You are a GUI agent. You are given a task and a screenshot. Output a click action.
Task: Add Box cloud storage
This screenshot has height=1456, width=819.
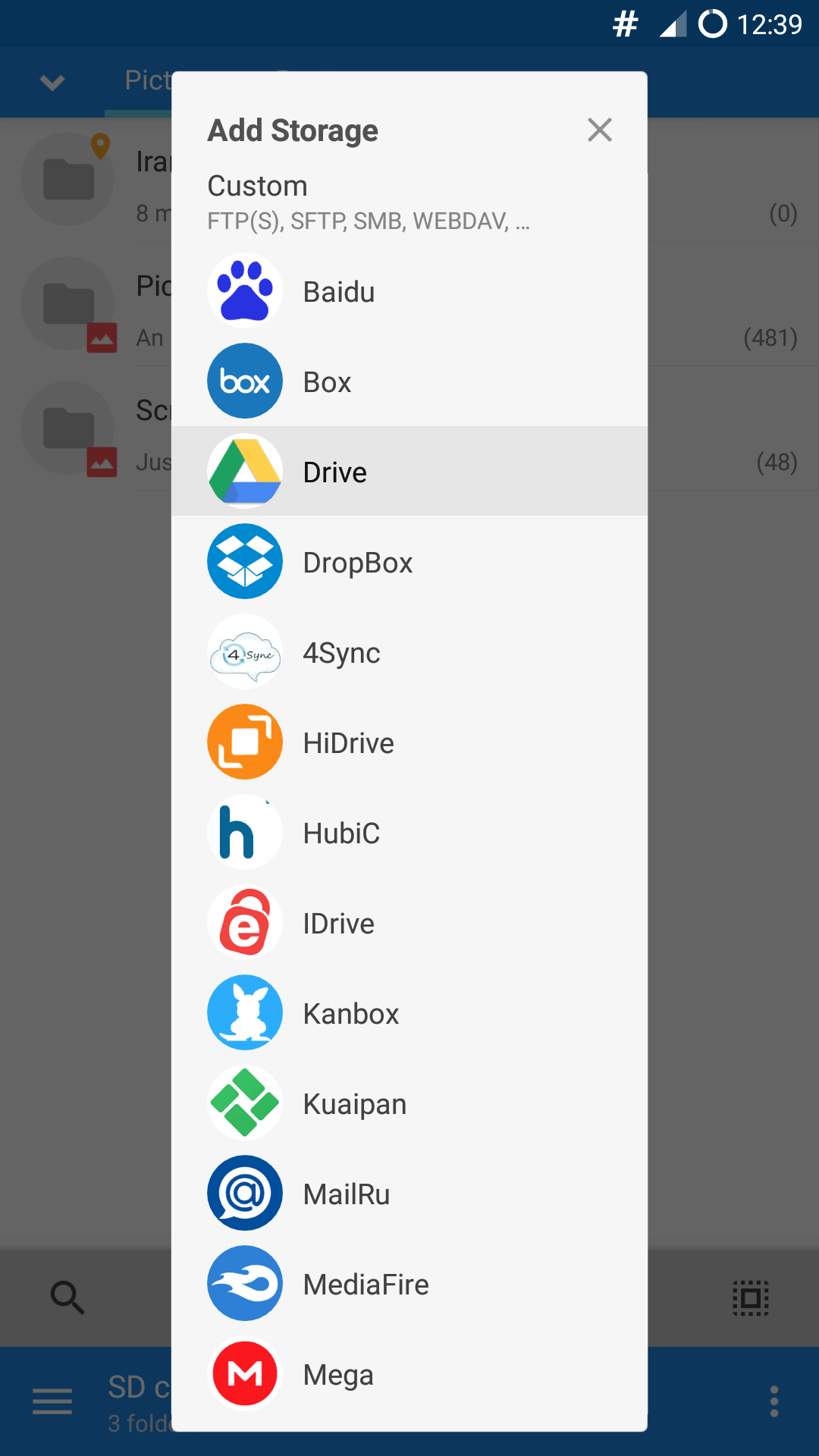pos(409,381)
